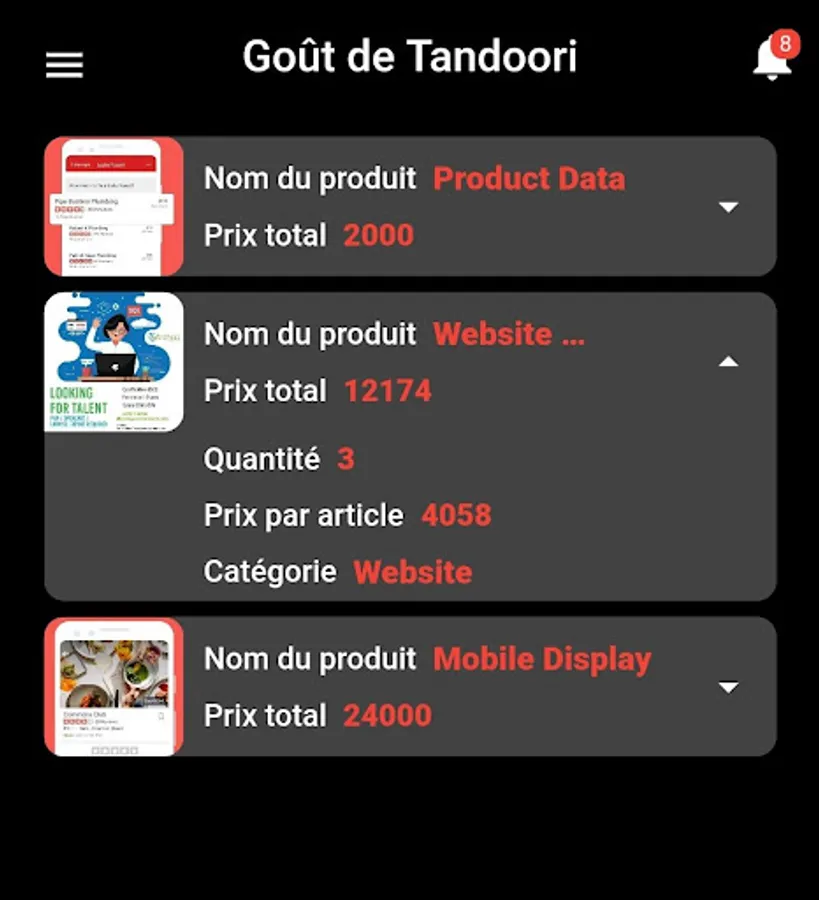The image size is (819, 900).
Task: Open the notifications bell
Action: [772, 59]
